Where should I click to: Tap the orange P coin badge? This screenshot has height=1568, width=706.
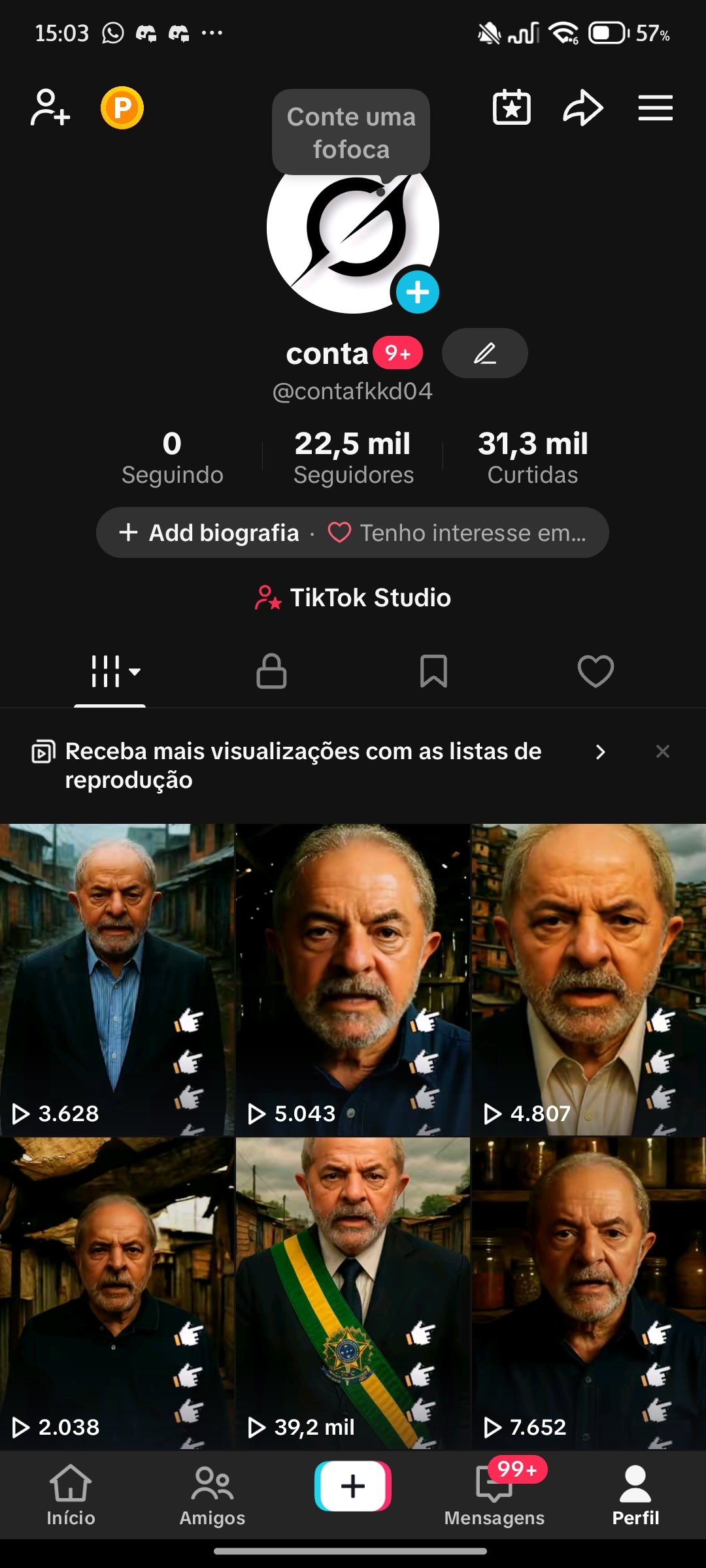122,108
